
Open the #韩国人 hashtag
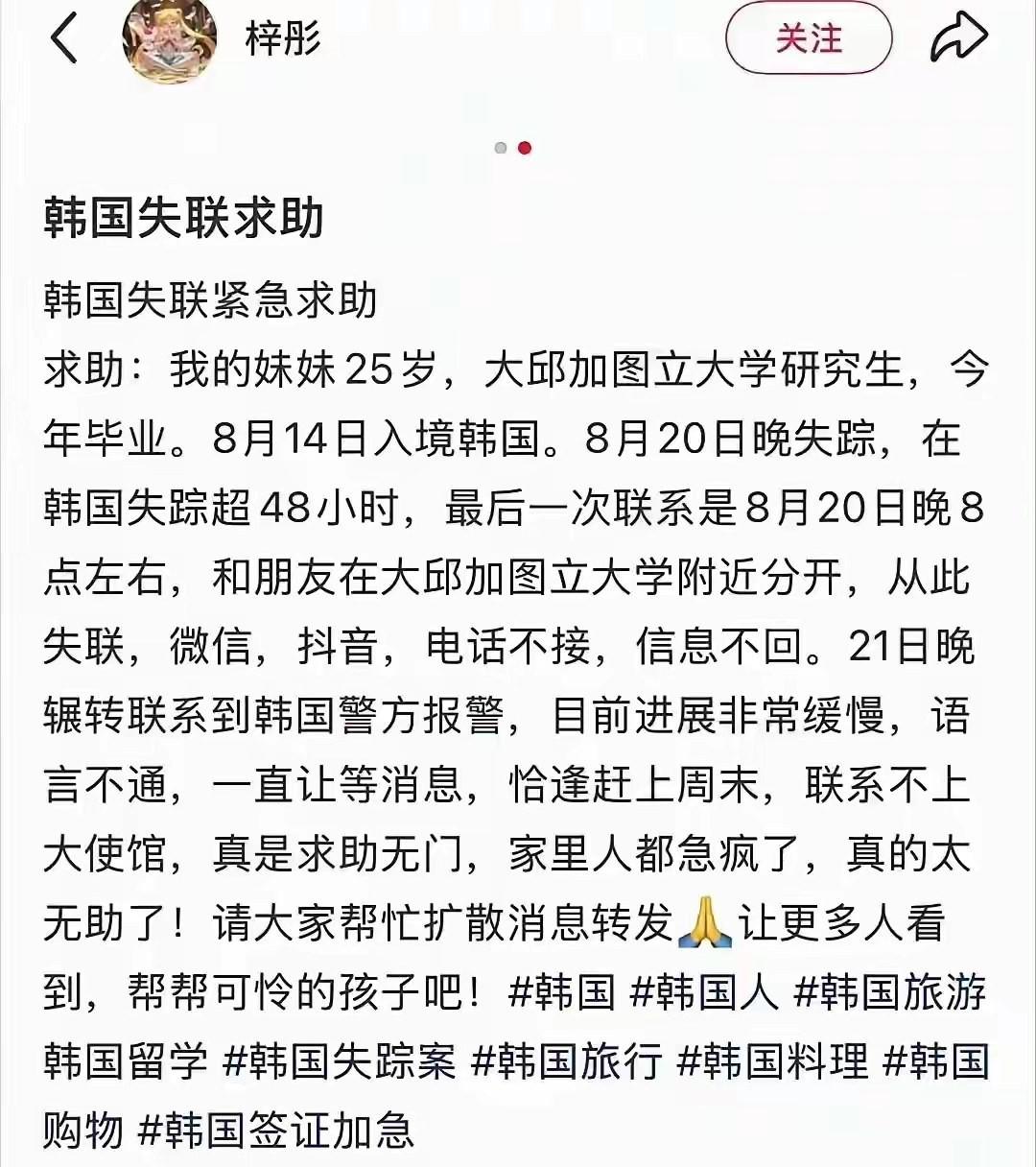tap(703, 991)
